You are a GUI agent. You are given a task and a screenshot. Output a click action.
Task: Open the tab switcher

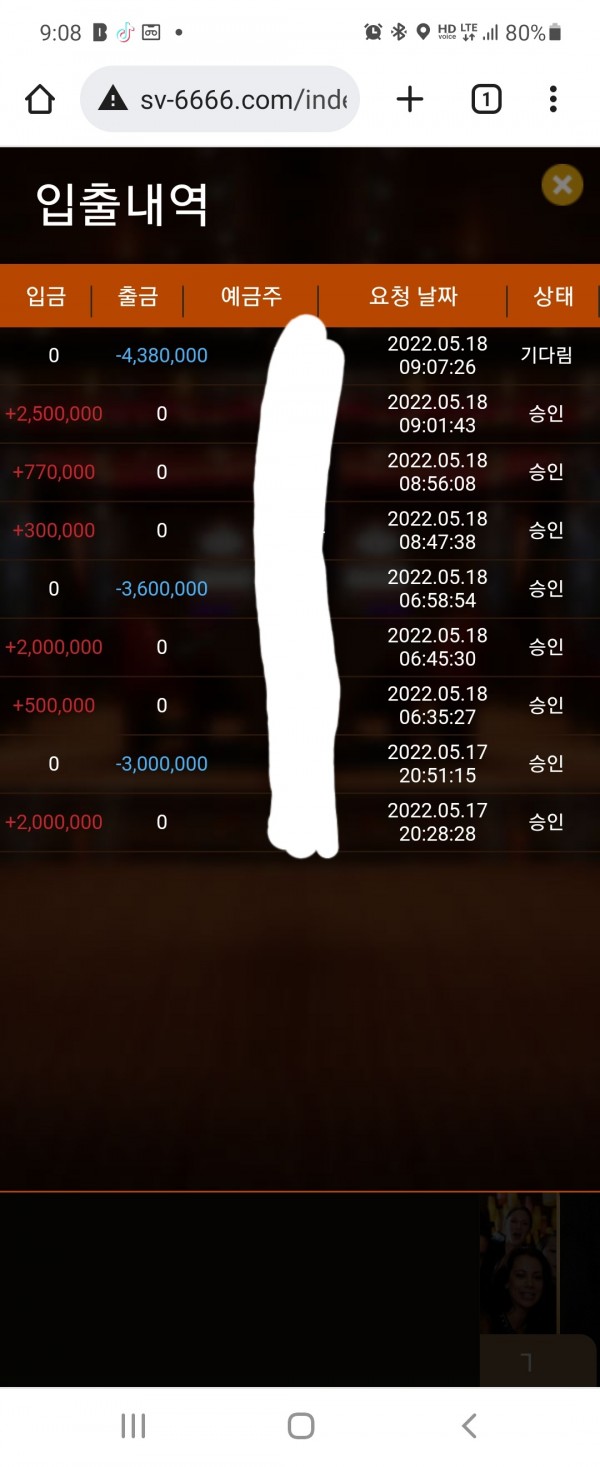coord(486,99)
